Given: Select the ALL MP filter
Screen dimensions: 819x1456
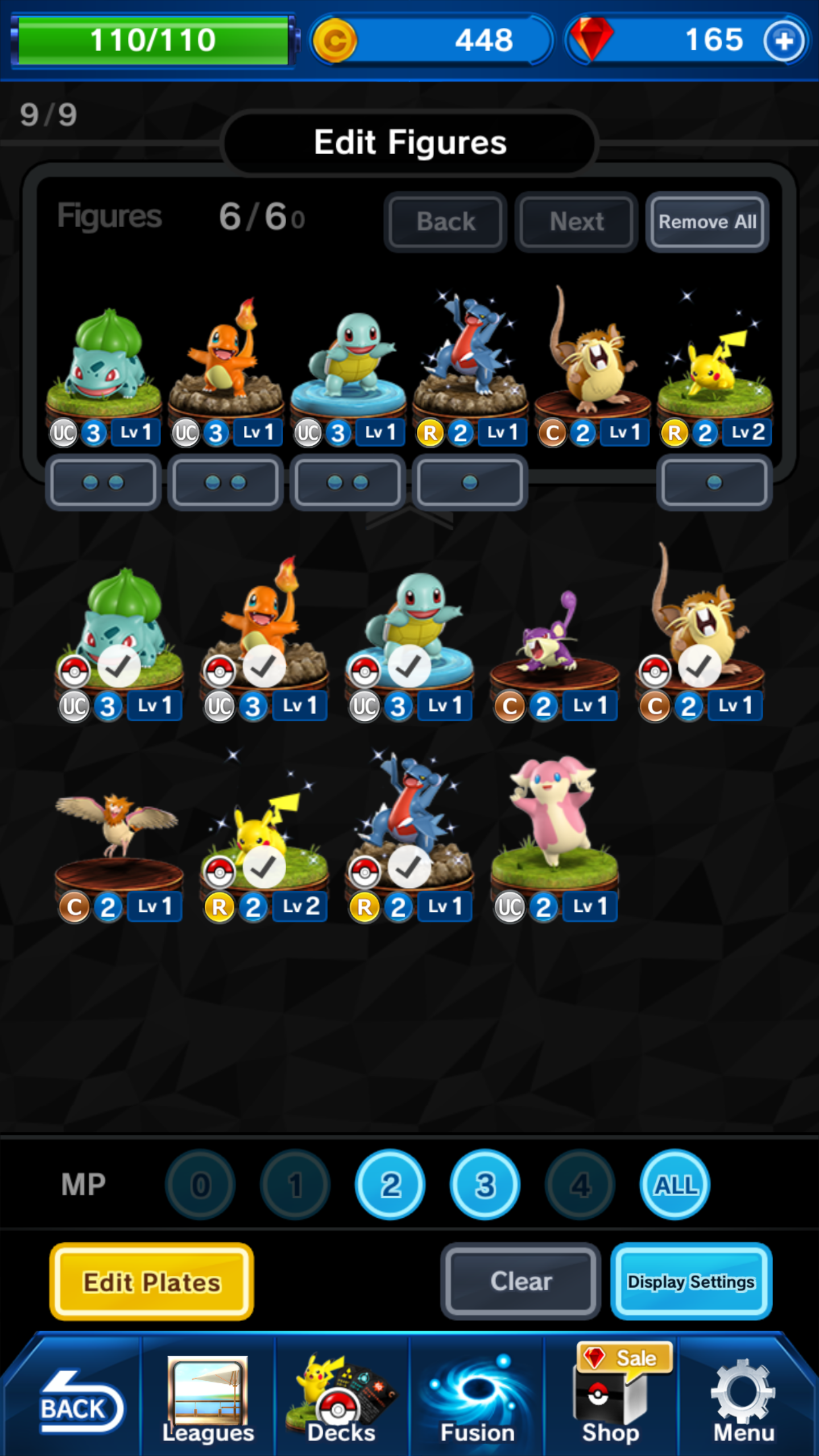Looking at the screenshot, I should click(x=675, y=1185).
